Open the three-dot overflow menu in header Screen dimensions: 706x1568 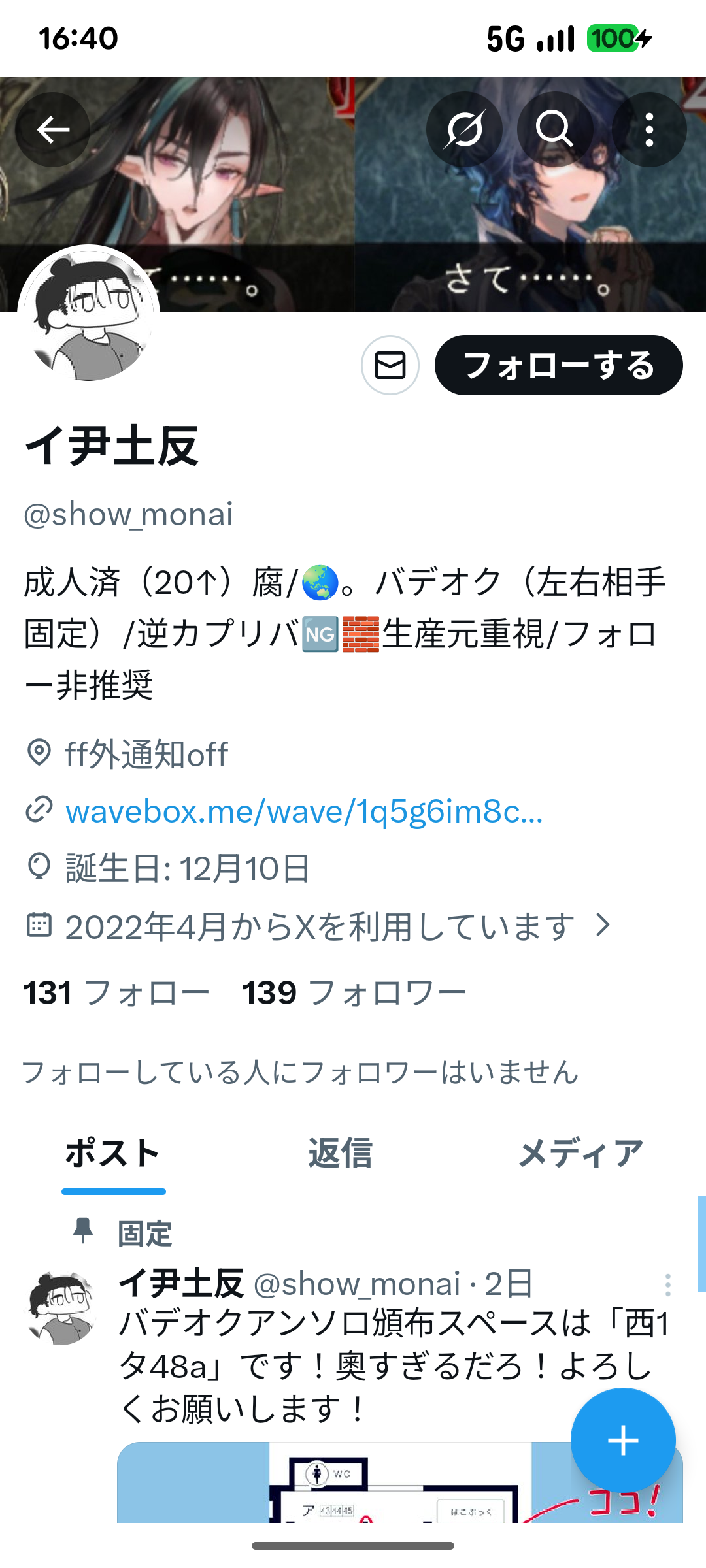(648, 129)
